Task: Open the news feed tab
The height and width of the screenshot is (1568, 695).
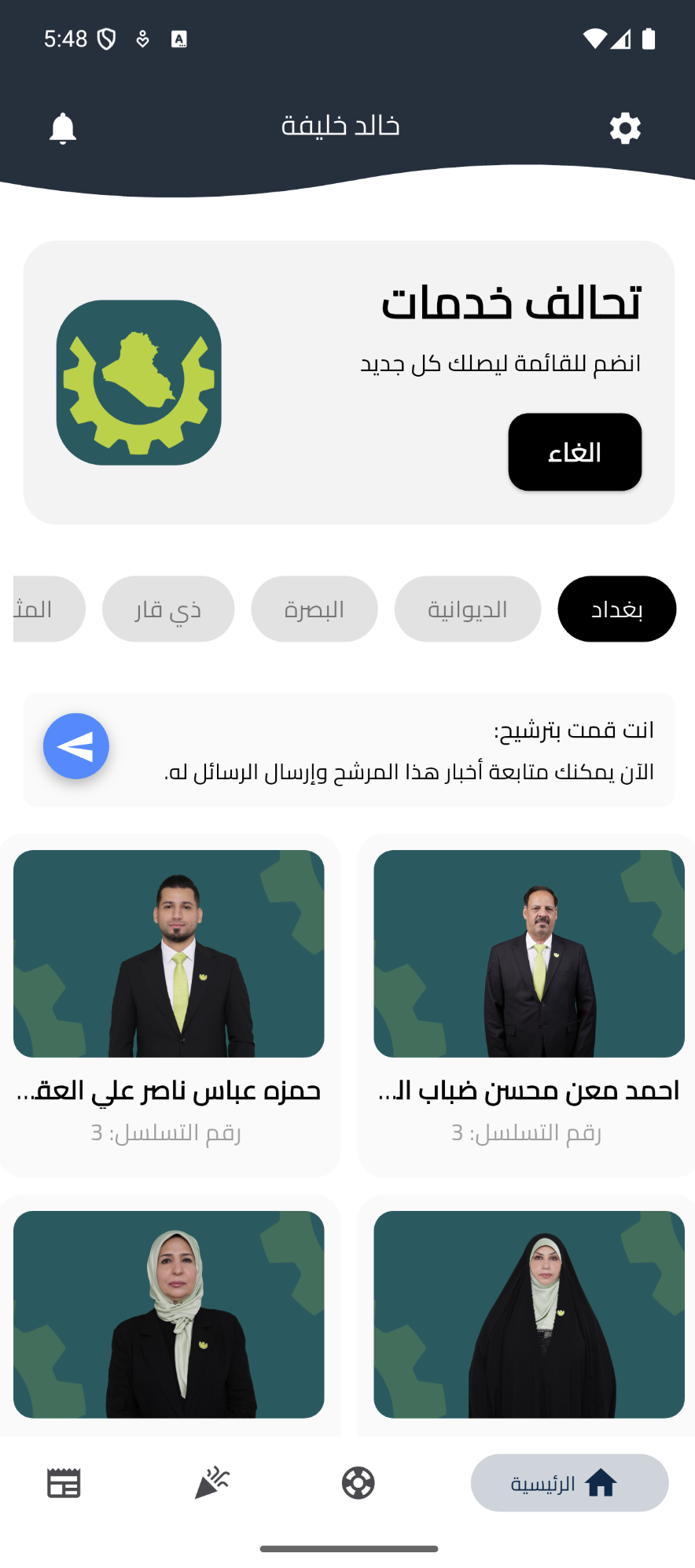Action: tap(64, 1483)
